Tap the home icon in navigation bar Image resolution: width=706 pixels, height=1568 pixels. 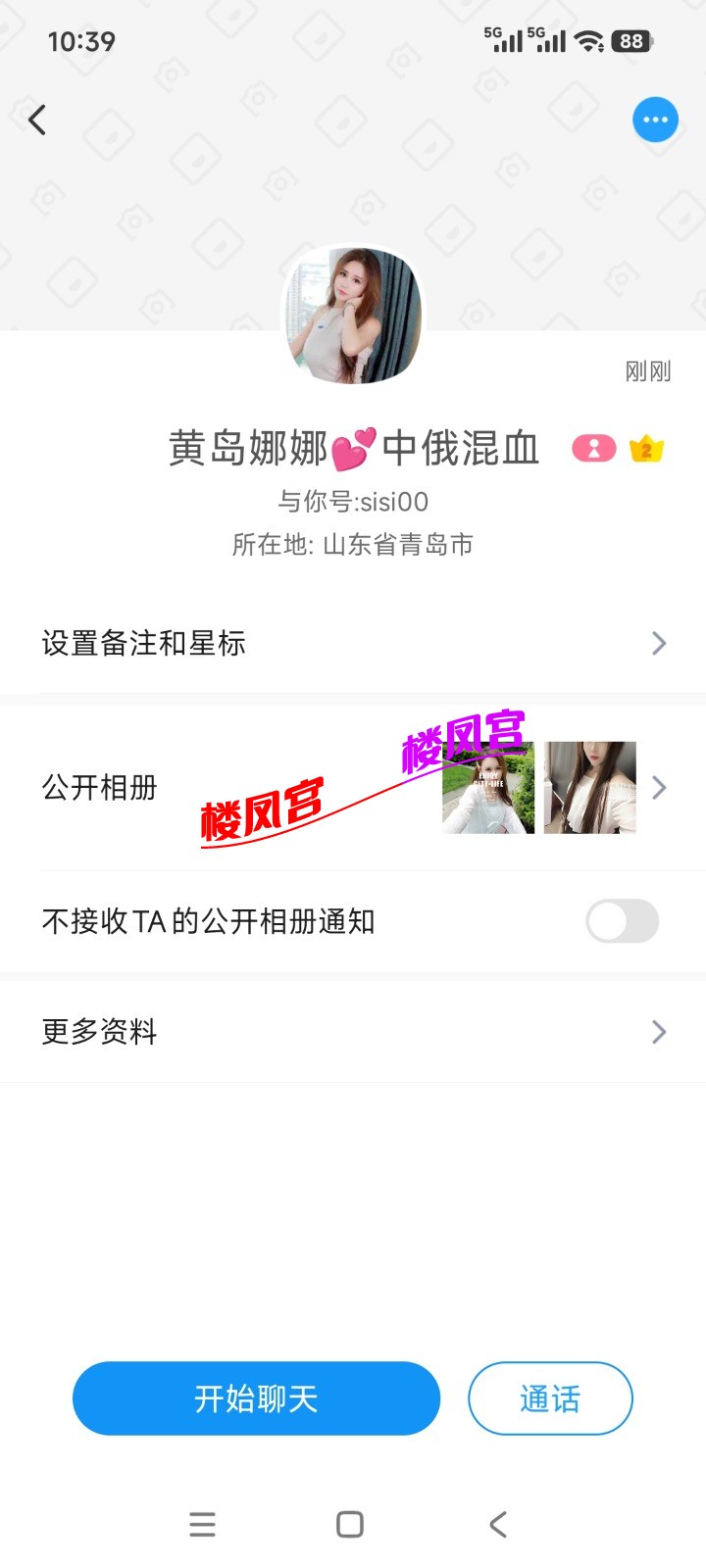click(349, 1524)
